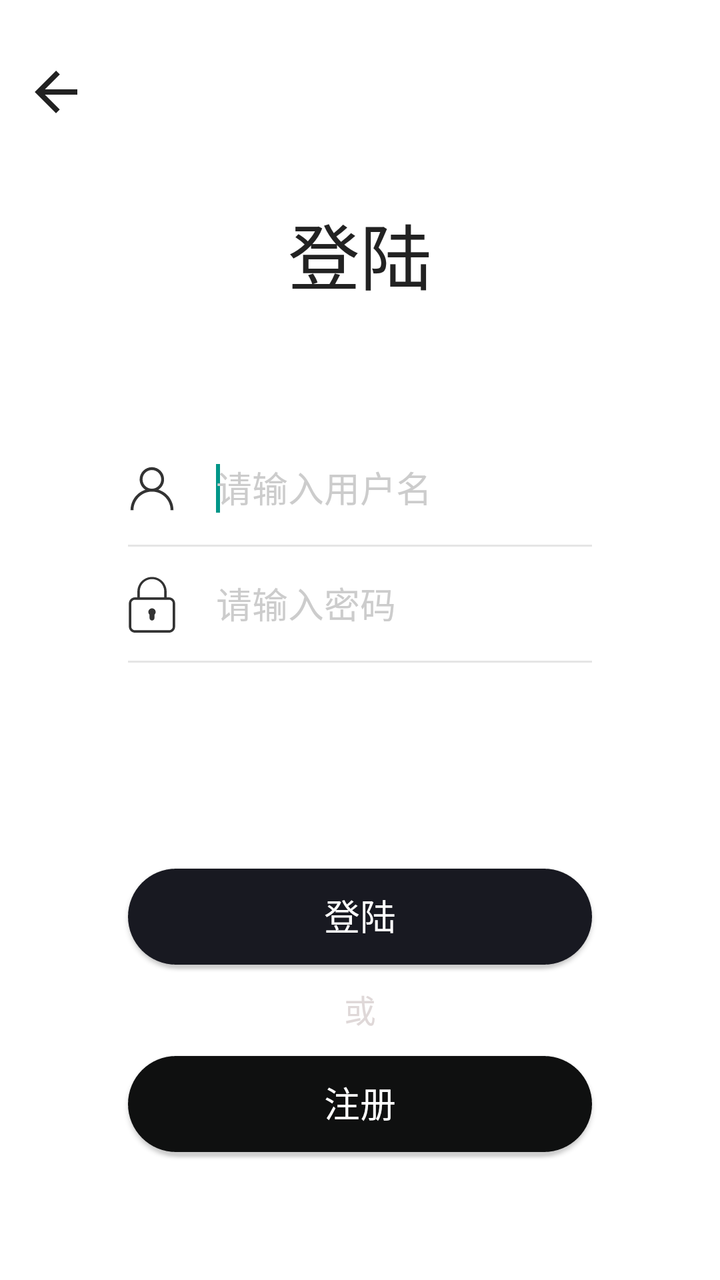720x1280 pixels.
Task: Click the back arrow icon
Action: click(56, 91)
